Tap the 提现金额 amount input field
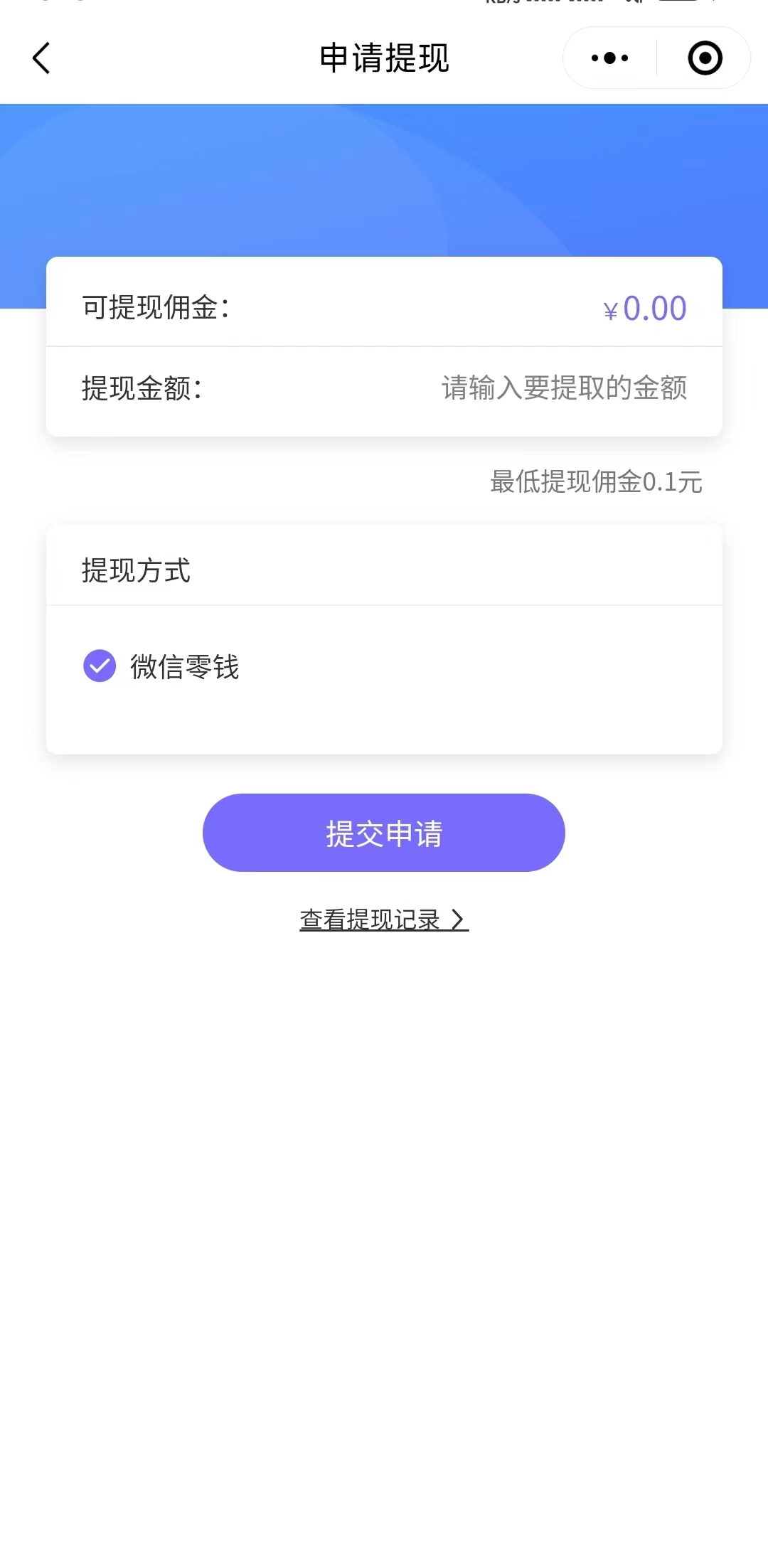This screenshot has width=768, height=1568. pyautogui.click(x=563, y=389)
